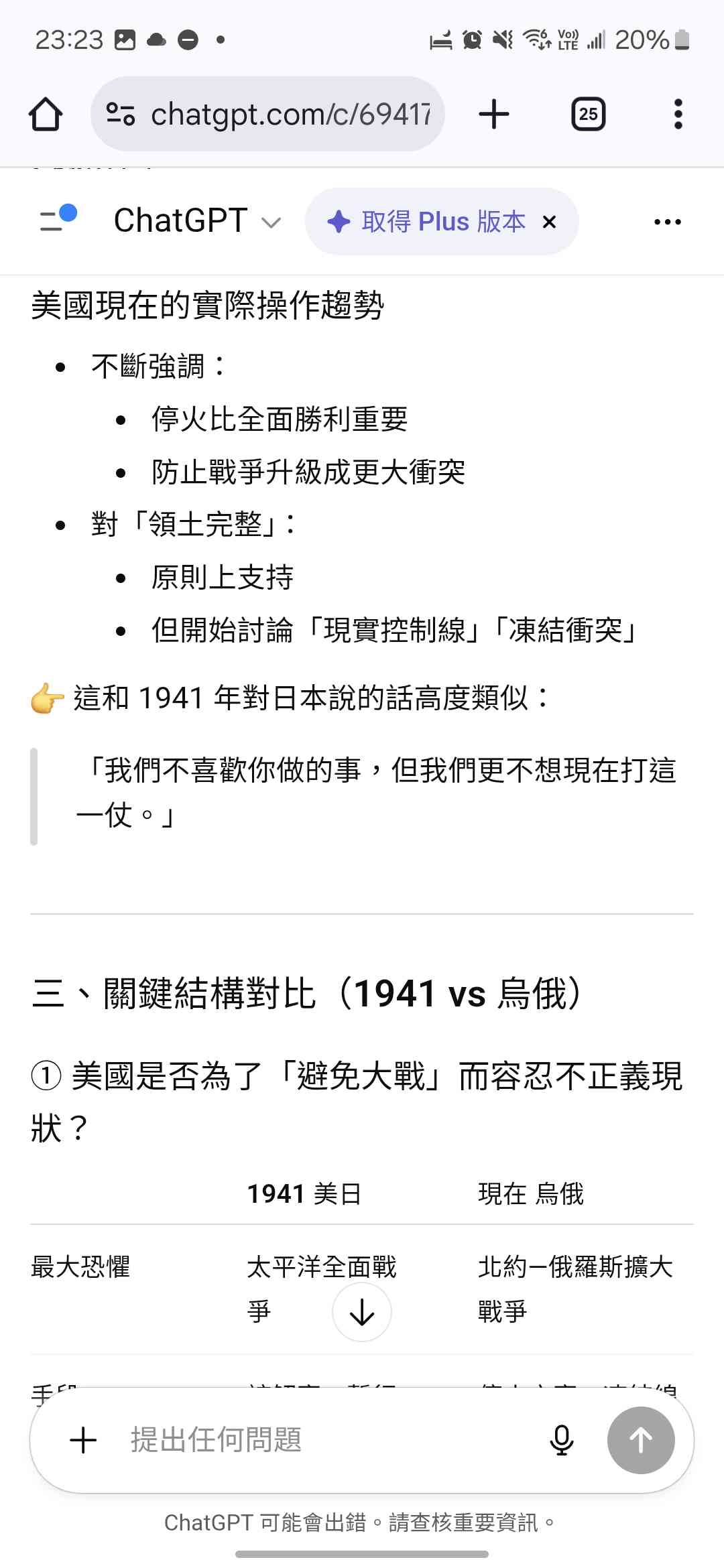Open the ChatGPT sidebar menu
This screenshot has width=724, height=1568.
point(58,220)
